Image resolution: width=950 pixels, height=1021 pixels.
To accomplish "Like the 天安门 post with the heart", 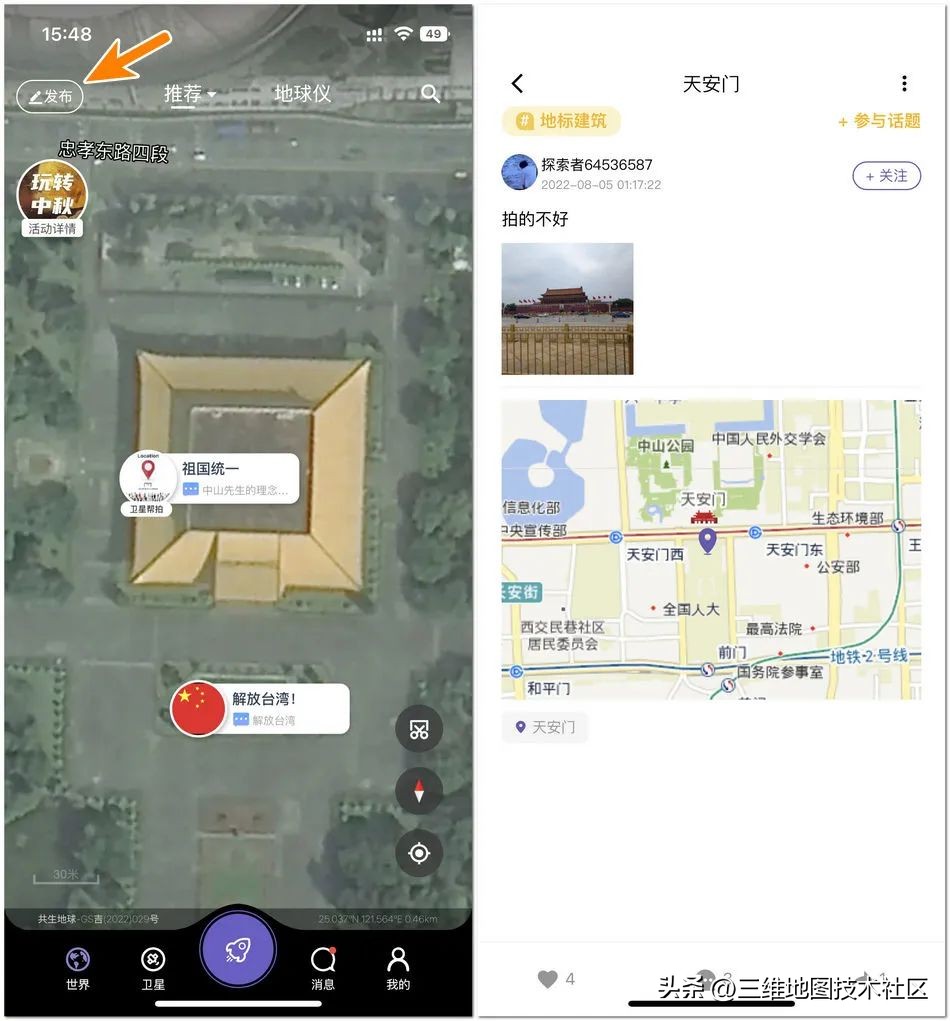I will tap(548, 980).
